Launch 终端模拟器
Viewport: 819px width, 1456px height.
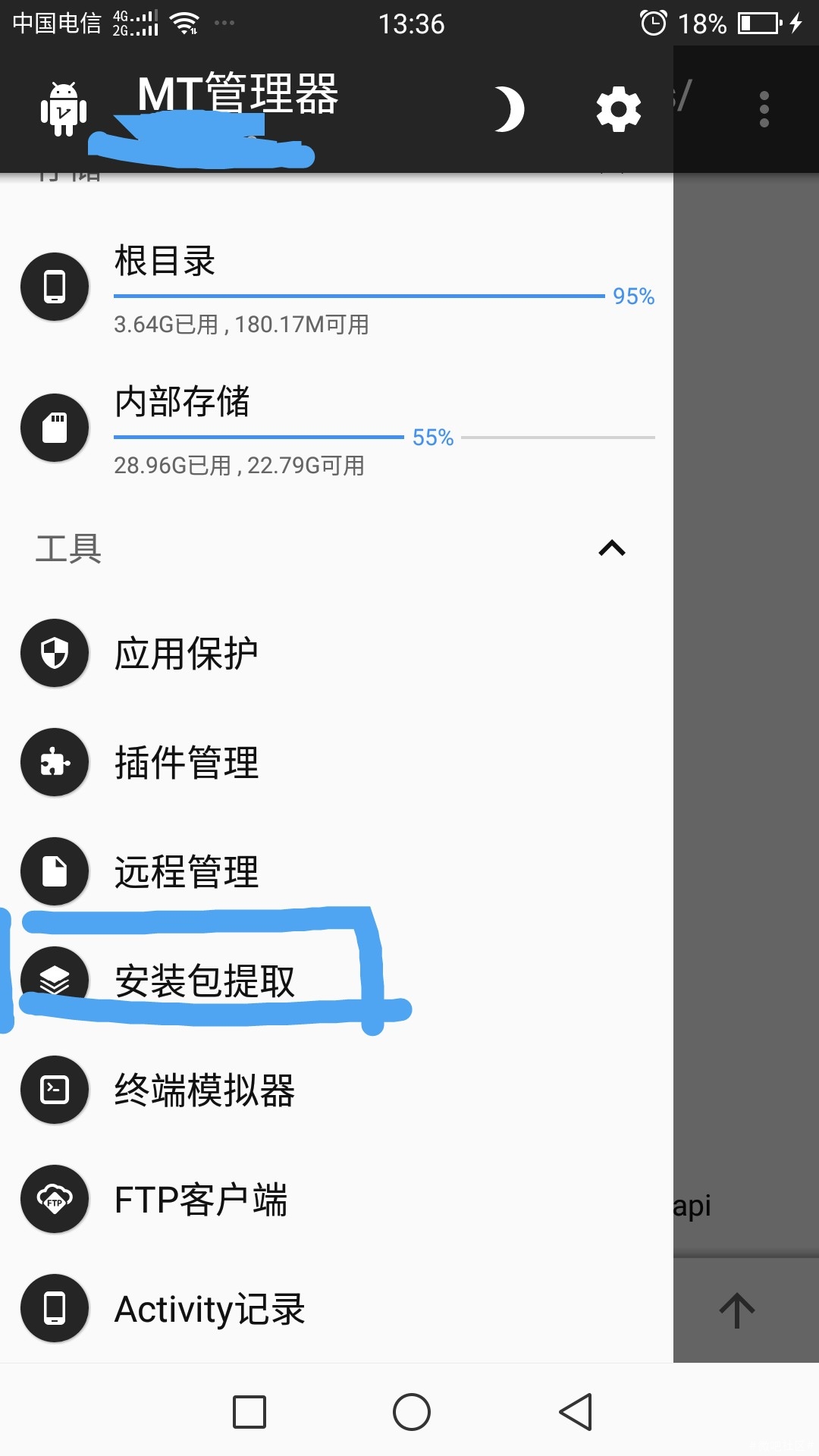tap(337, 1090)
